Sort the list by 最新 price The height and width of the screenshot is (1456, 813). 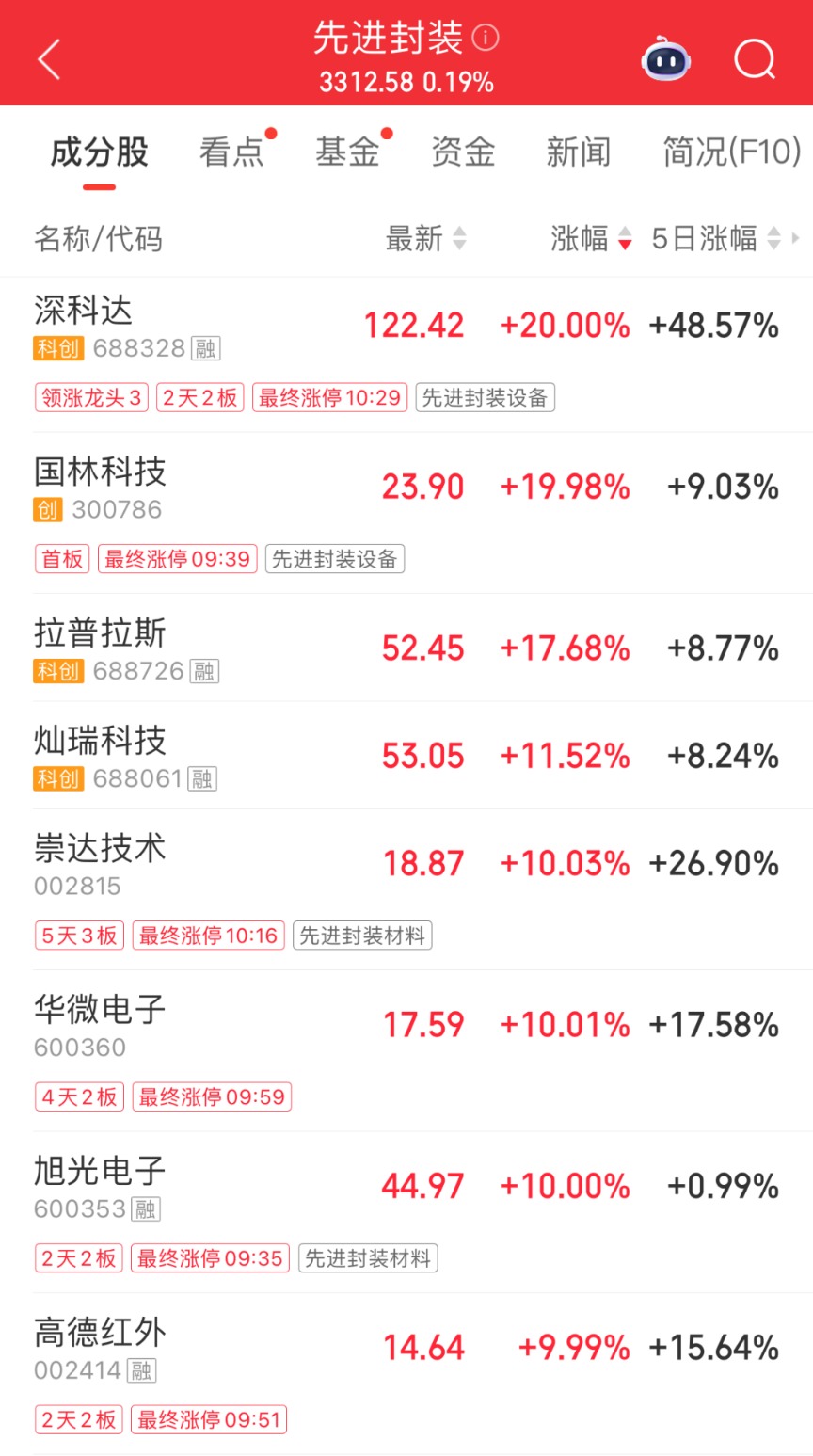coord(425,239)
